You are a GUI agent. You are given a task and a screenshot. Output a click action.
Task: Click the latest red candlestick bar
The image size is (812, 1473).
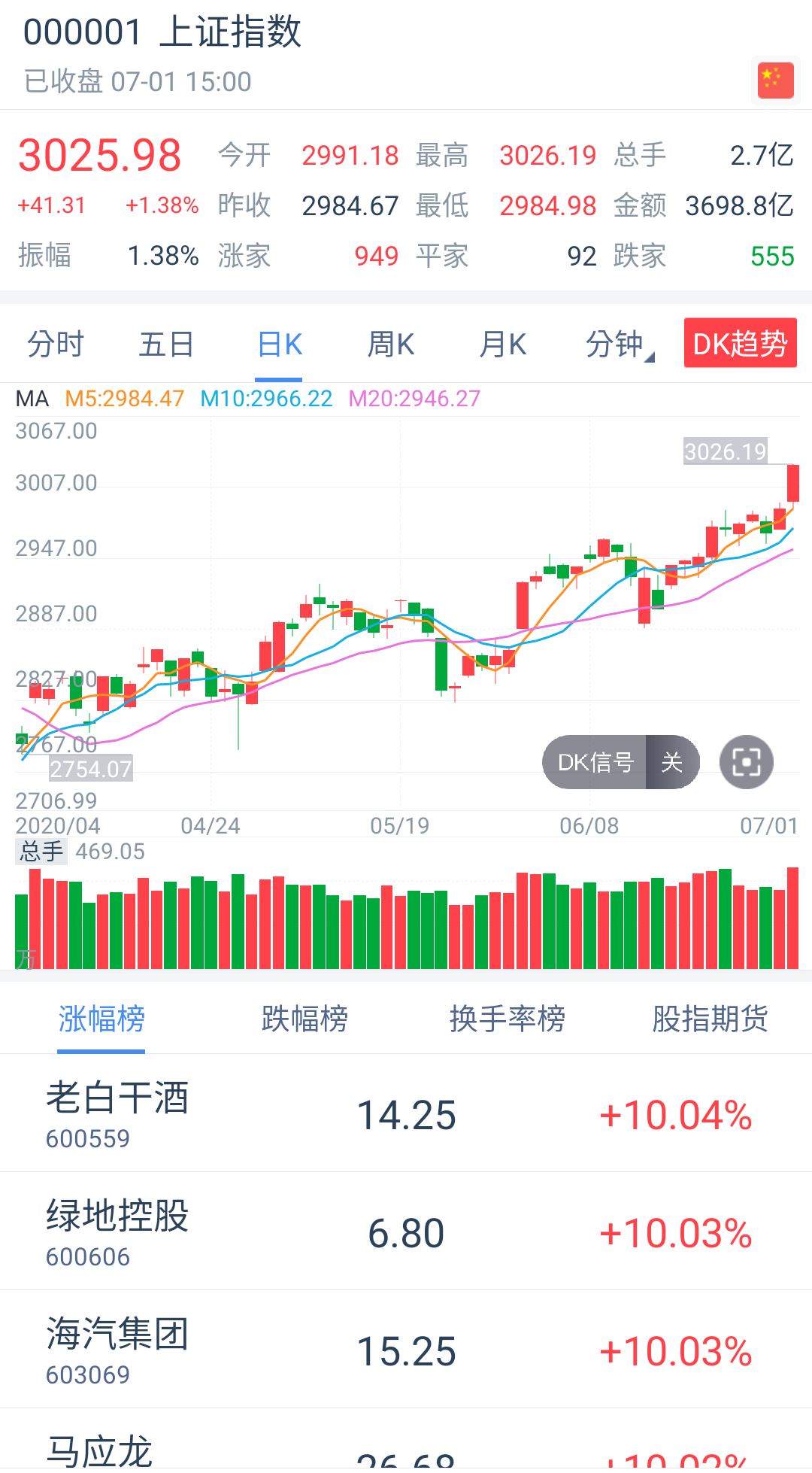793,481
